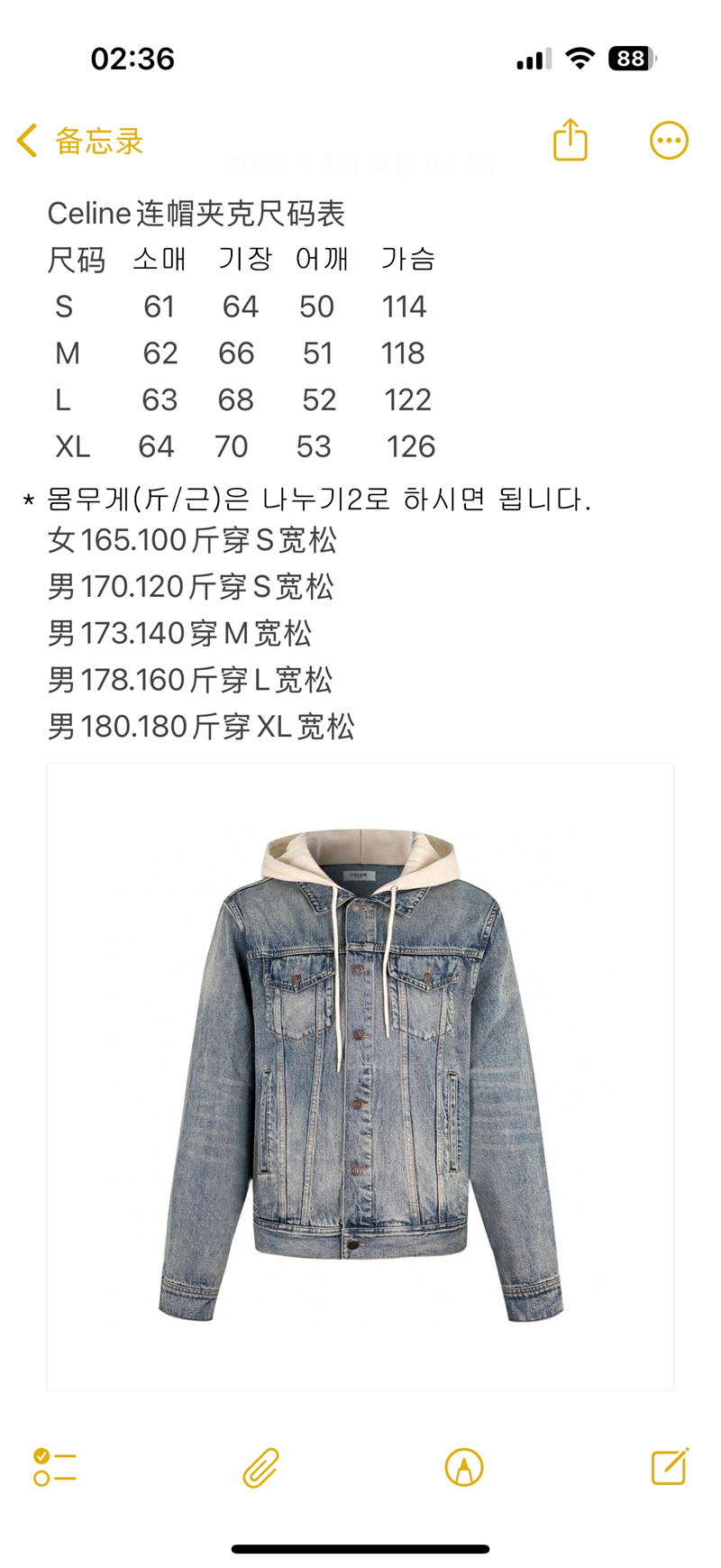Image resolution: width=721 pixels, height=1568 pixels.
Task: Open the more options menu
Action: click(669, 141)
